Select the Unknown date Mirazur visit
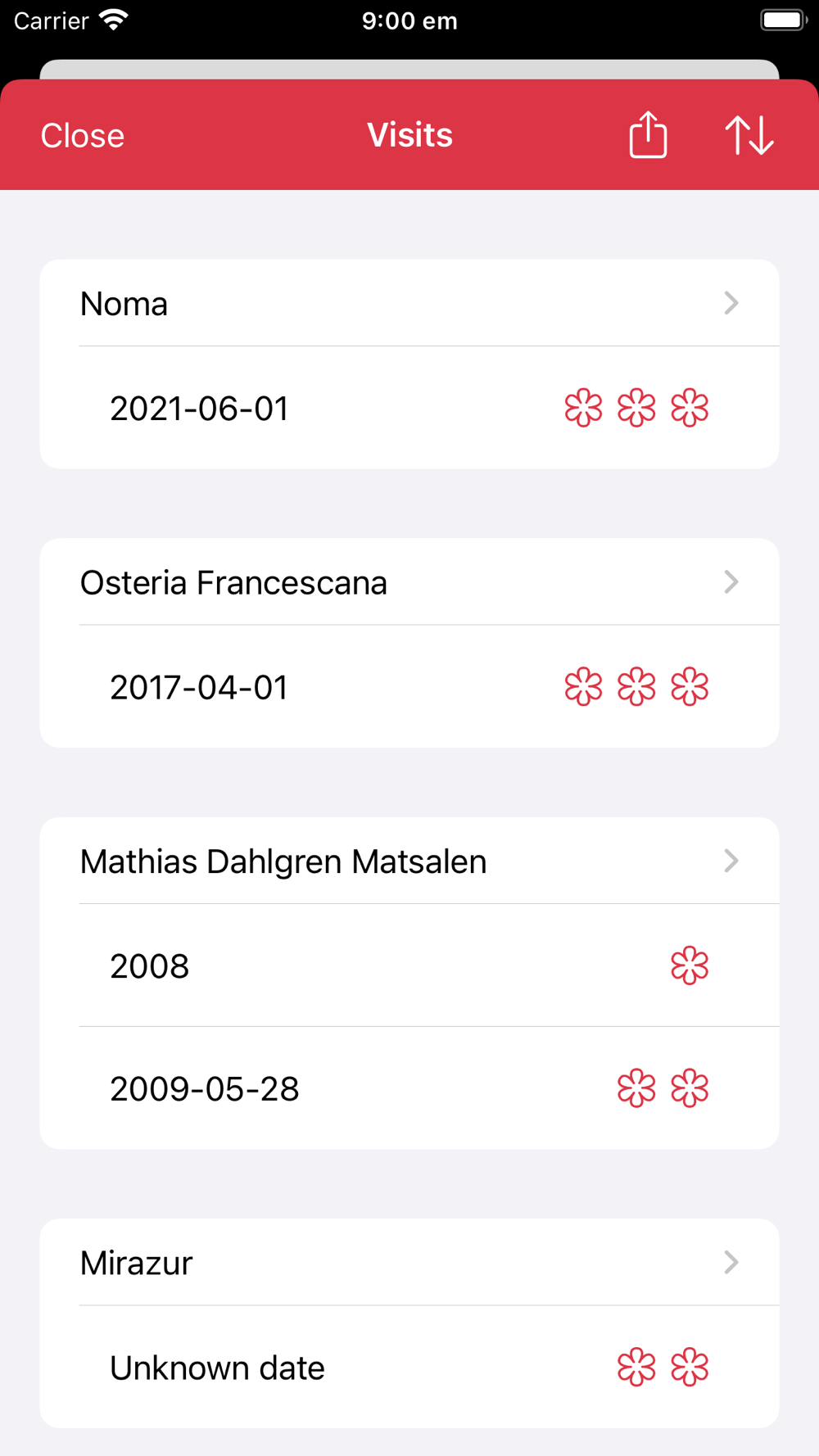This screenshot has width=819, height=1456. pos(409,1367)
